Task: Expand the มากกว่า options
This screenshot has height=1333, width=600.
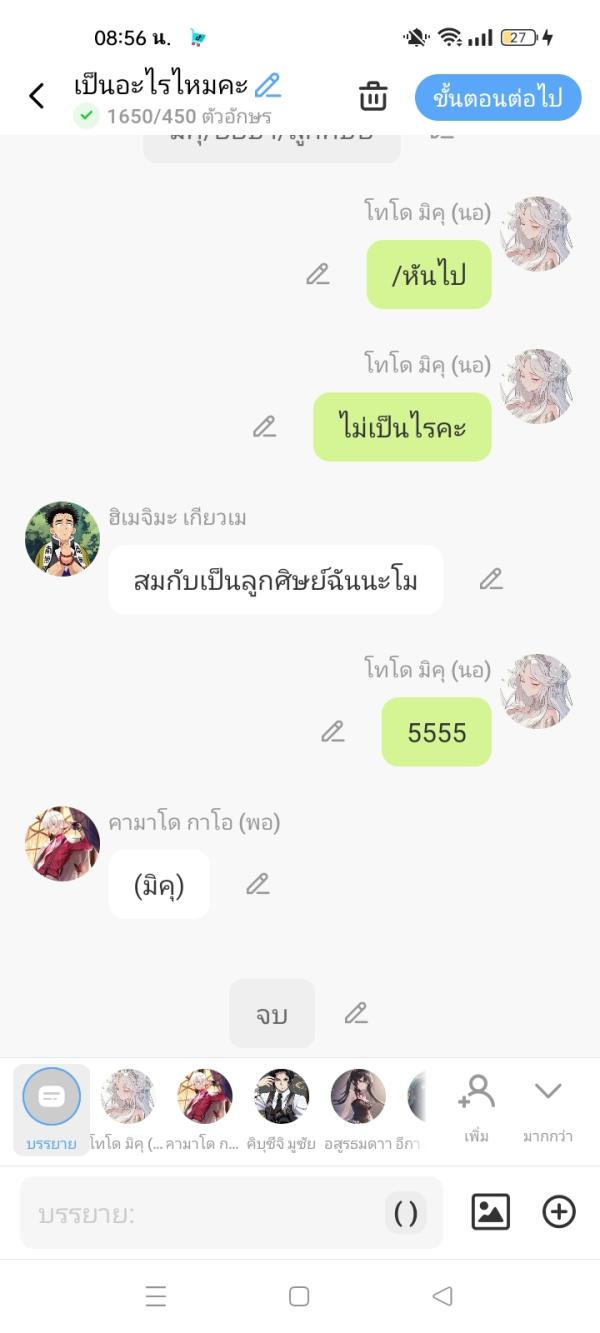Action: point(548,1106)
